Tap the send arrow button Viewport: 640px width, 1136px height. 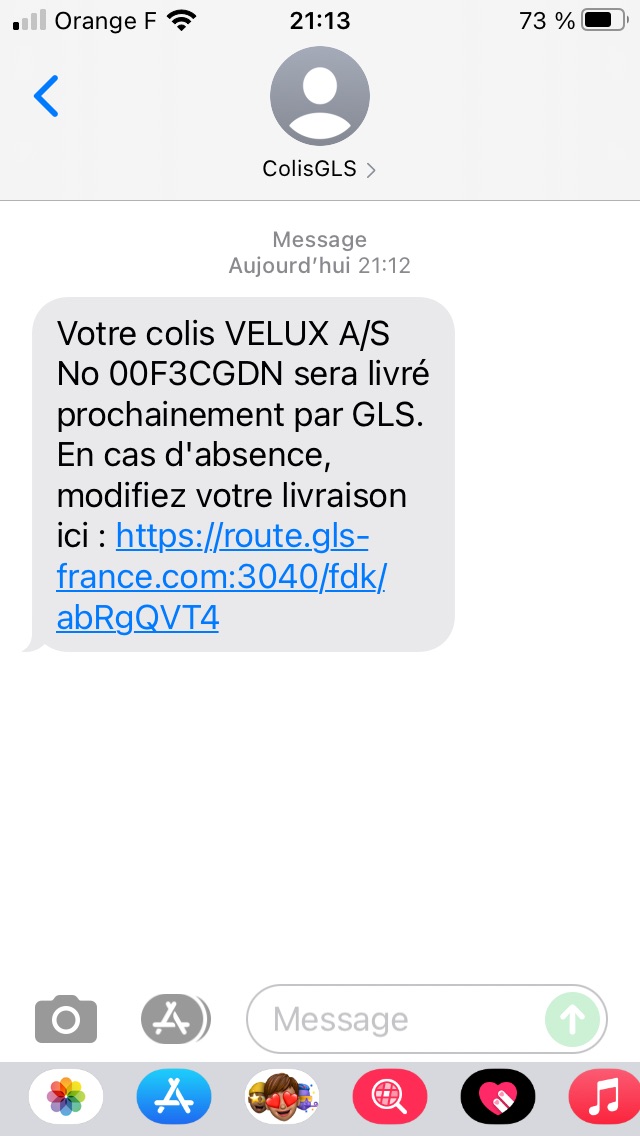click(573, 1019)
